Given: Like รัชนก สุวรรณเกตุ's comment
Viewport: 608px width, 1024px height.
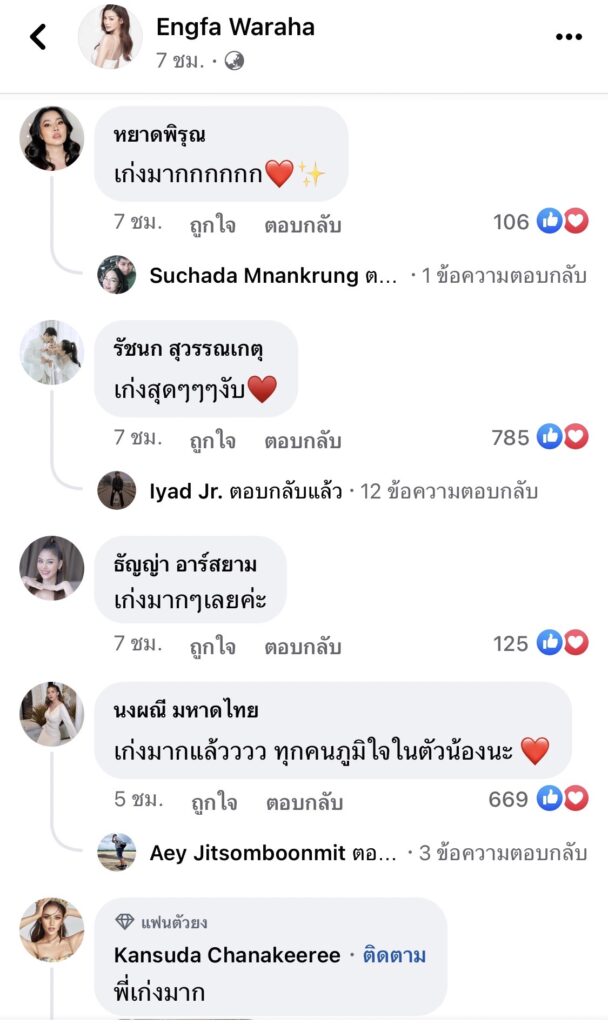Looking at the screenshot, I should point(212,439).
